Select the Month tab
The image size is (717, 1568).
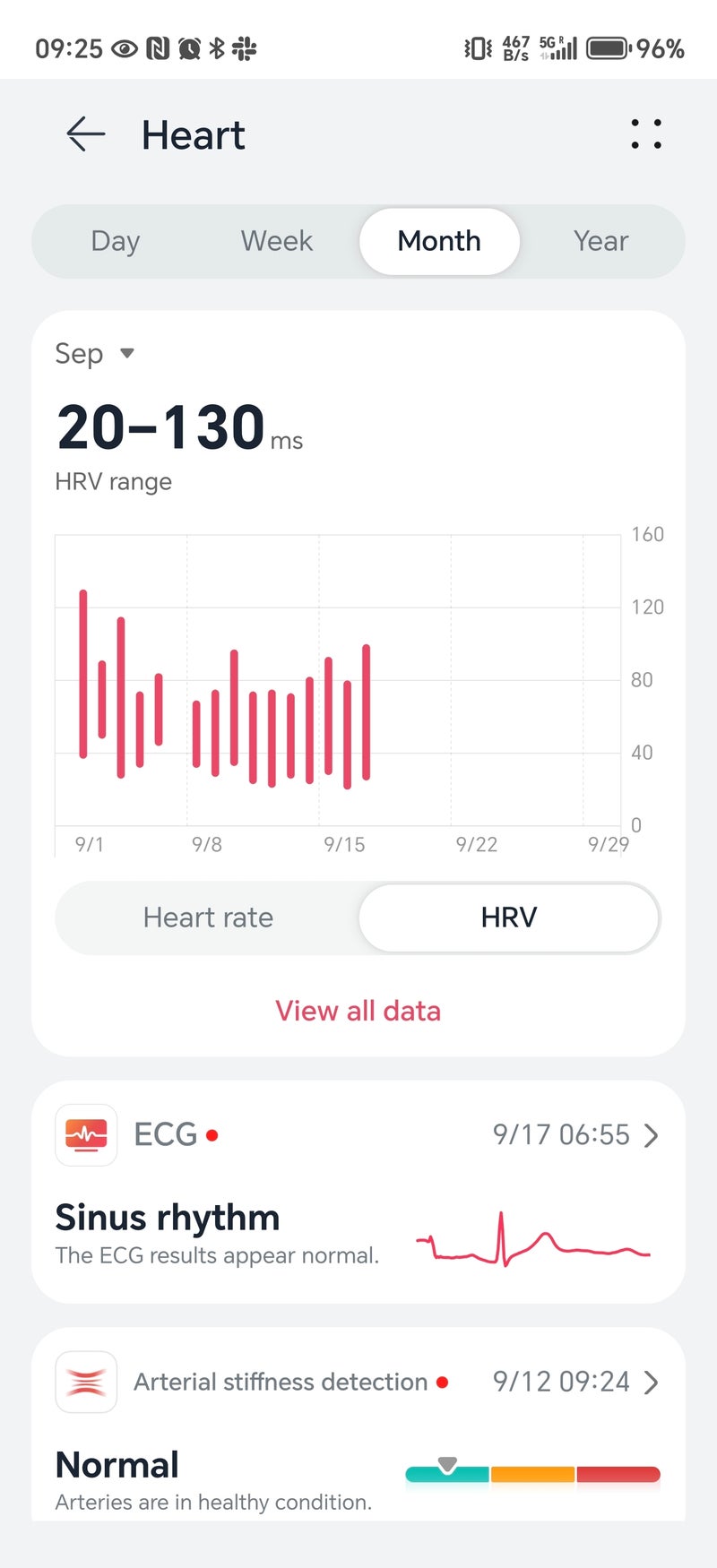tap(439, 241)
